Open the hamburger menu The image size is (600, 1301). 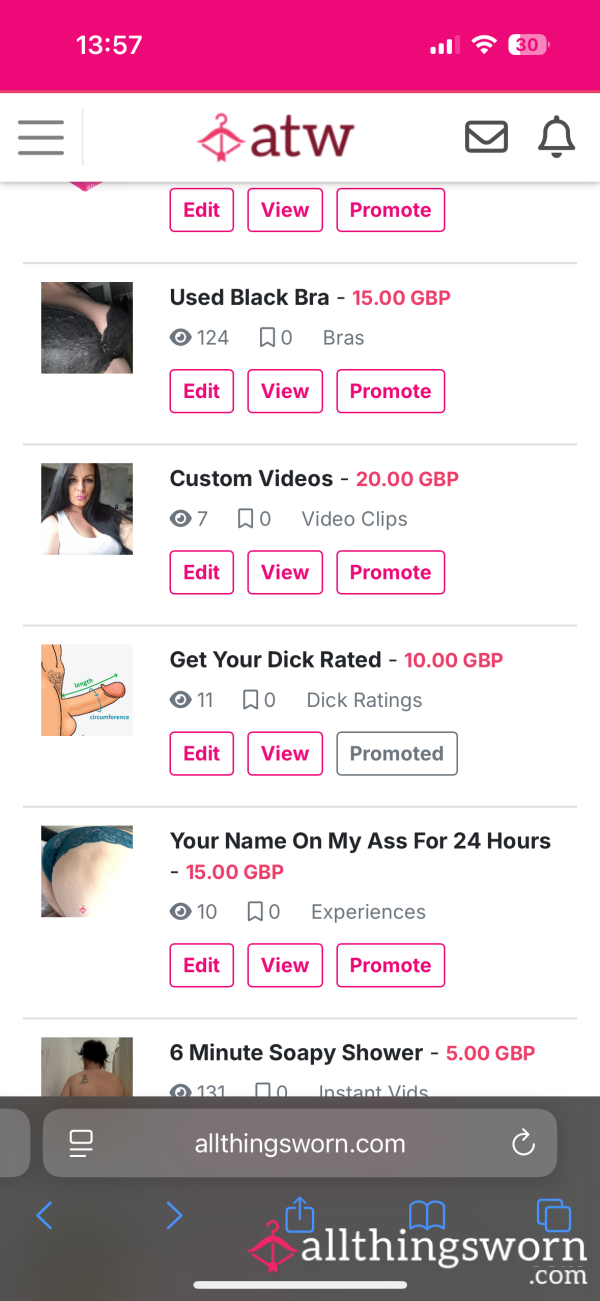[41, 137]
